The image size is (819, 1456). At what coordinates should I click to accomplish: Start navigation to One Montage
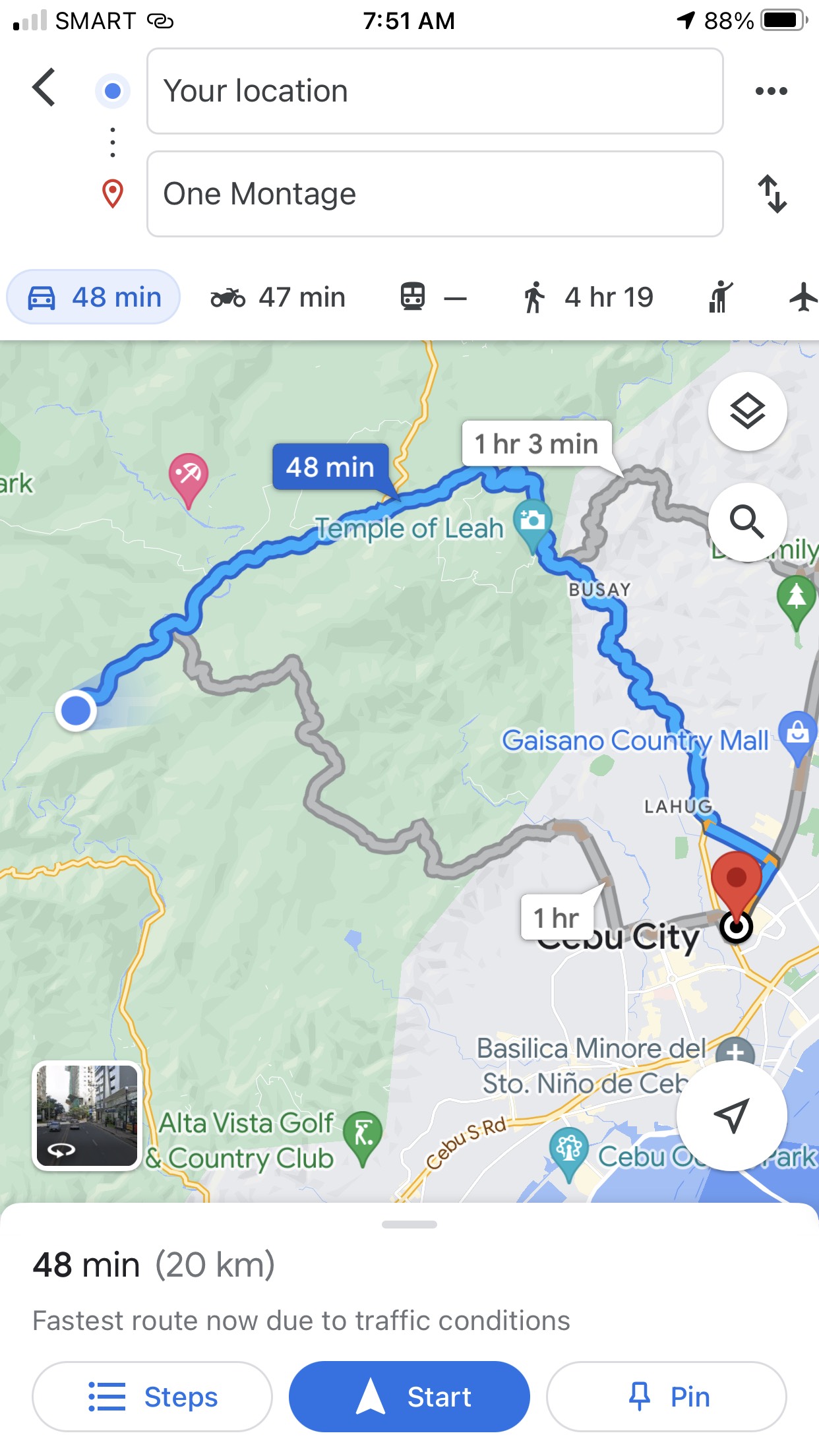tap(409, 1397)
